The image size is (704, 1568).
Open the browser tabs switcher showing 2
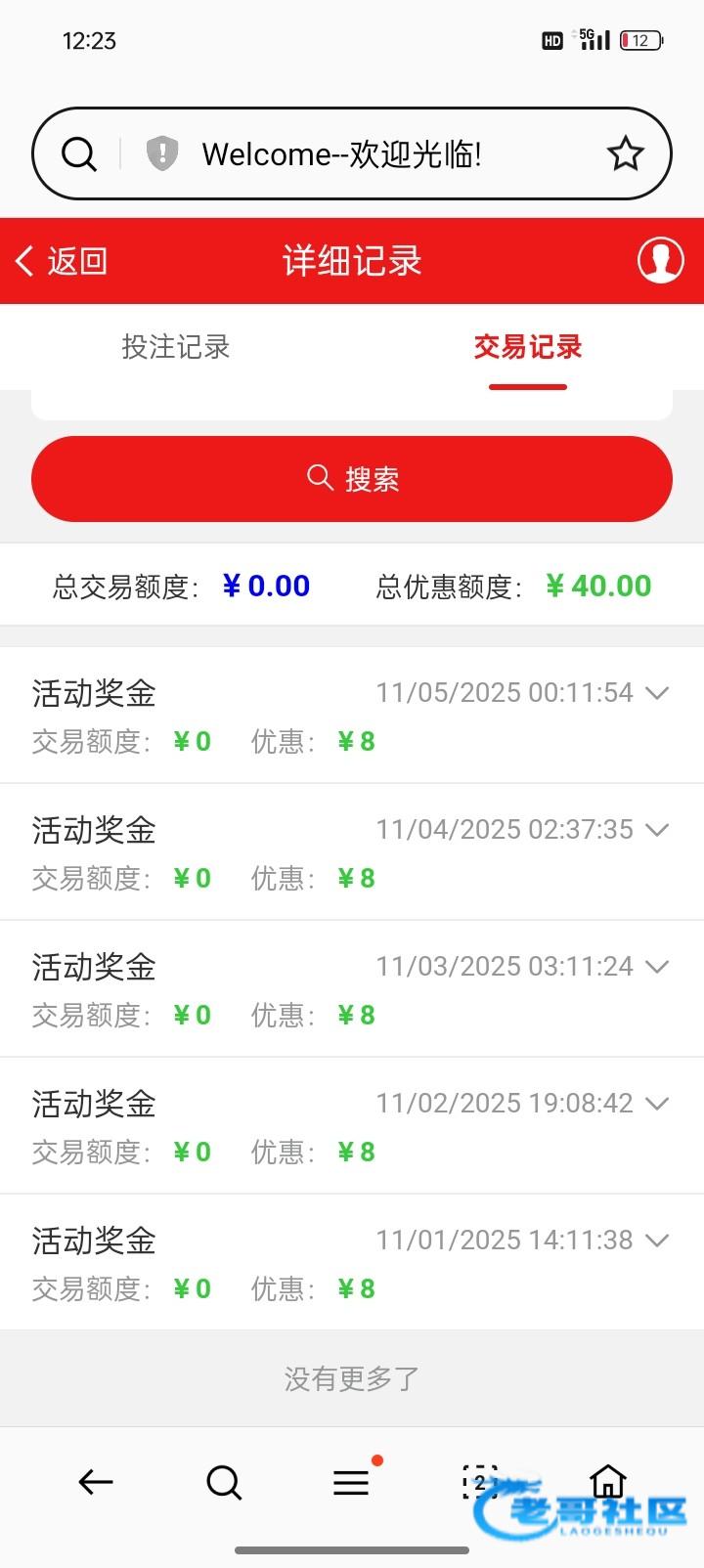pos(479,1482)
